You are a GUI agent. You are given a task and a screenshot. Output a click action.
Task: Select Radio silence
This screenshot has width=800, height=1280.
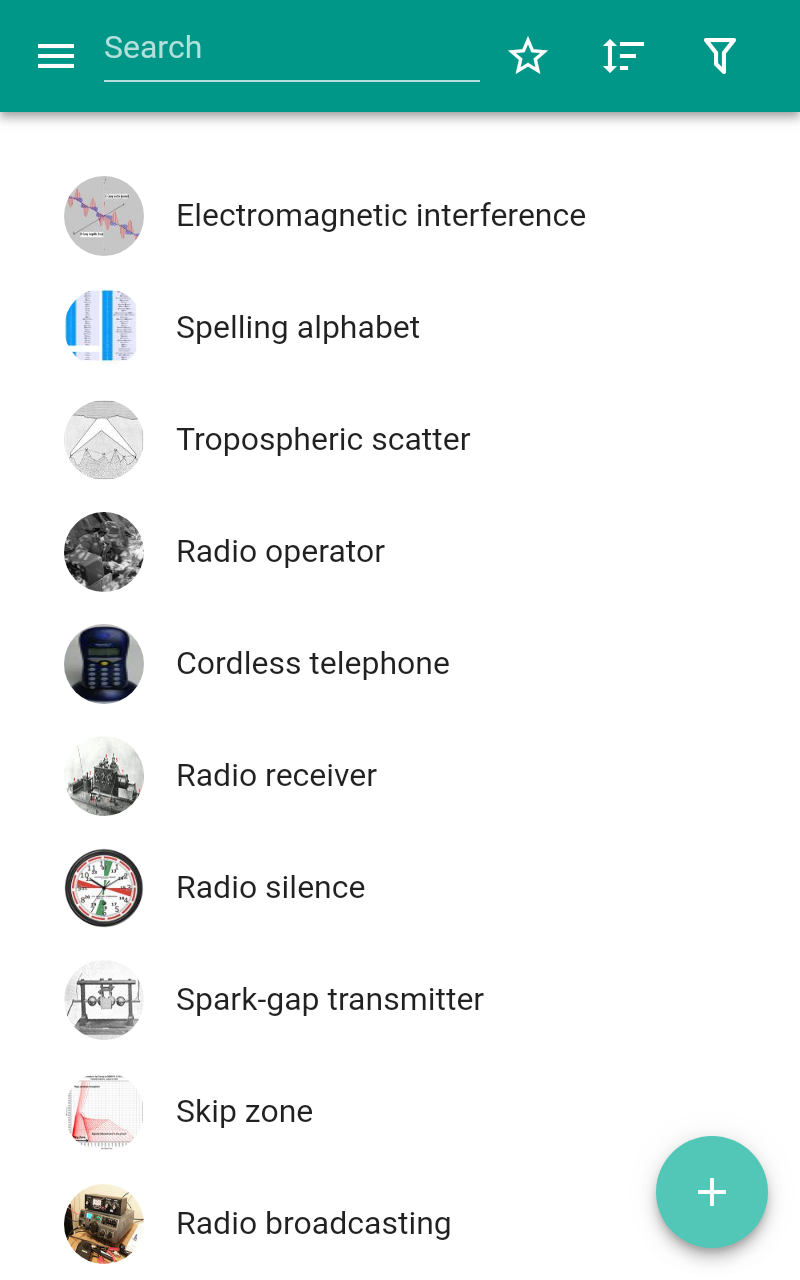pyautogui.click(x=400, y=888)
